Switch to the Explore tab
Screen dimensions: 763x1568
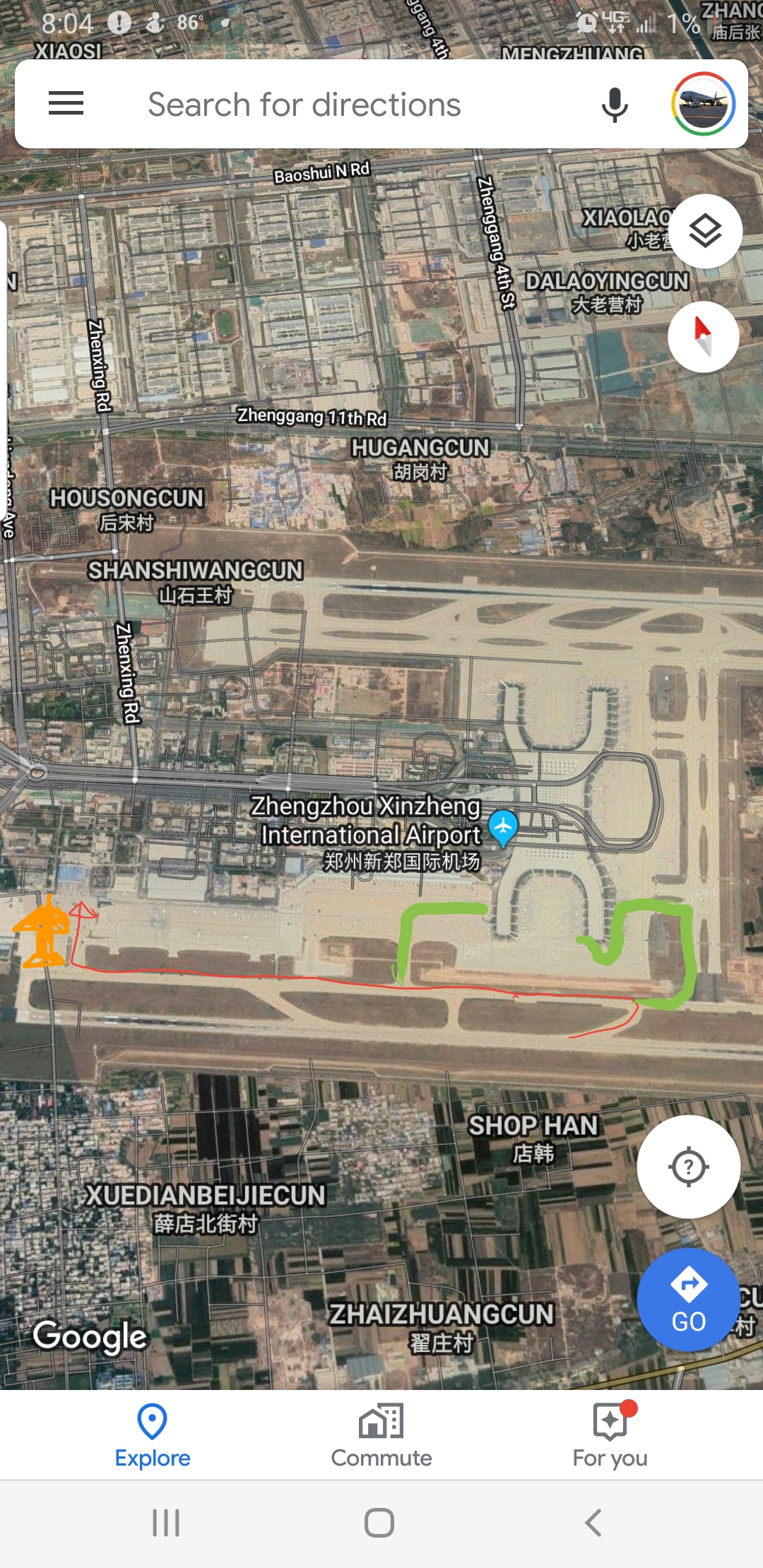click(153, 1435)
